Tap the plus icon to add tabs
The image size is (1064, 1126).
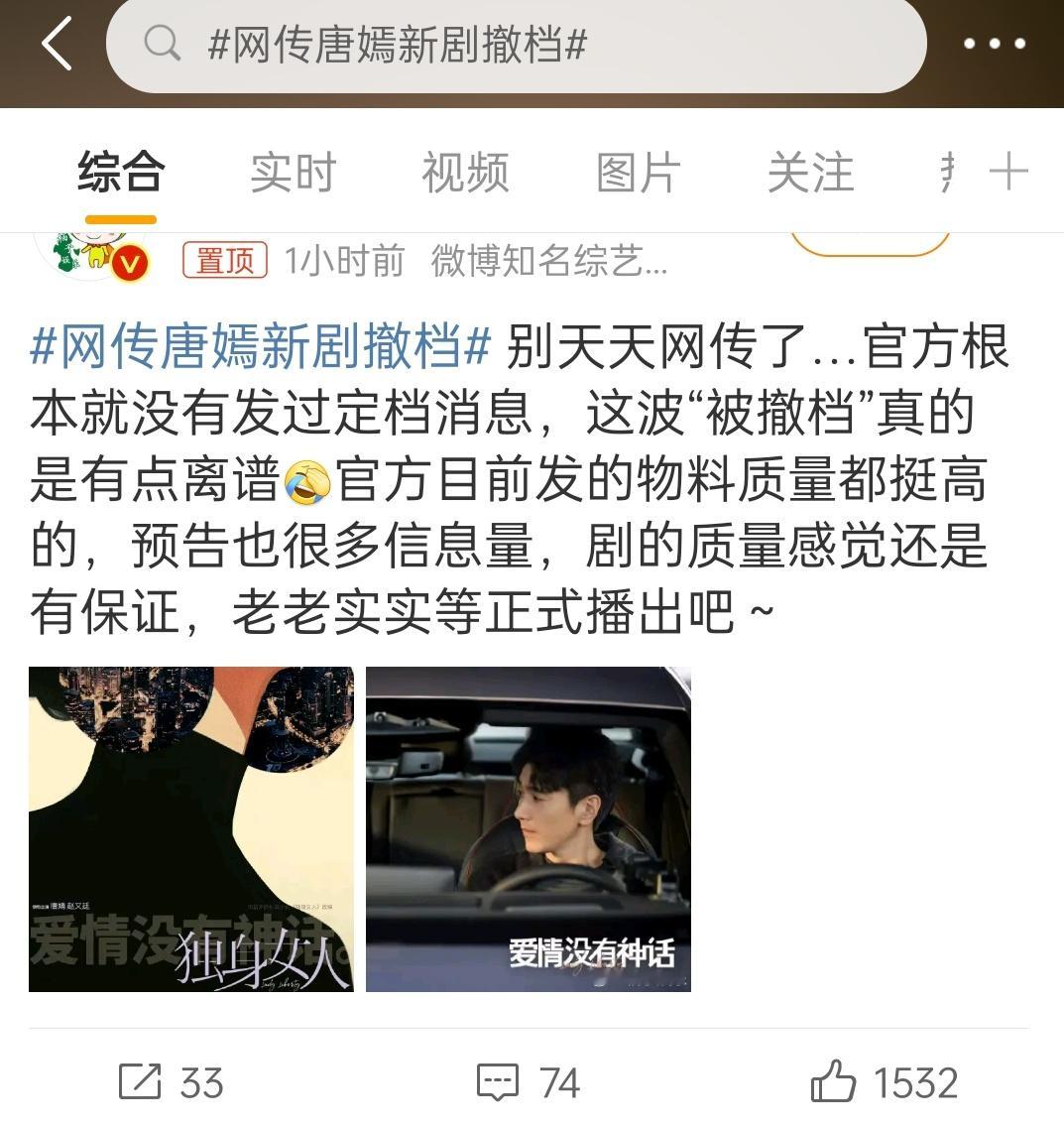1008,171
